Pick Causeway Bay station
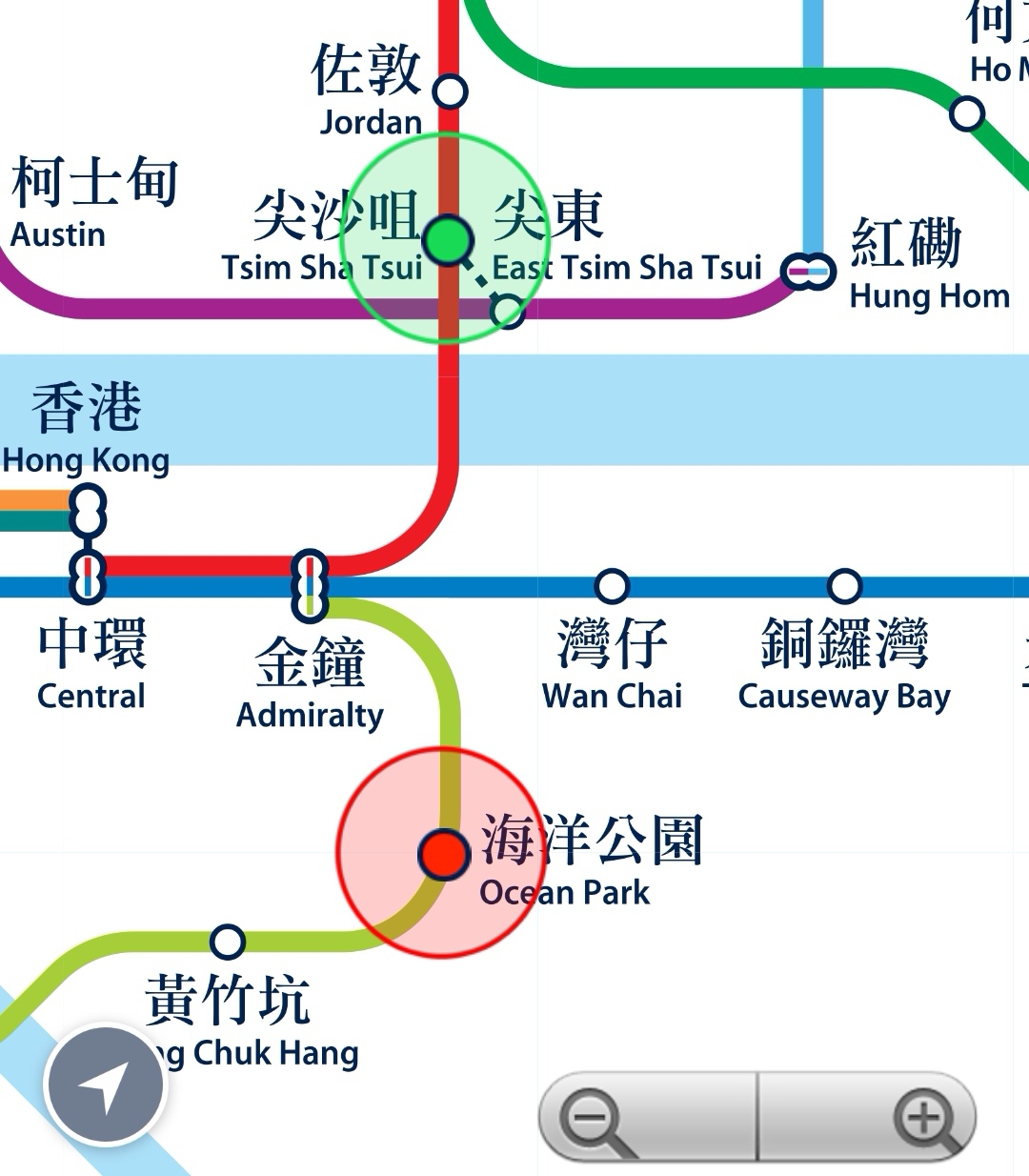The width and height of the screenshot is (1029, 1176). [844, 586]
